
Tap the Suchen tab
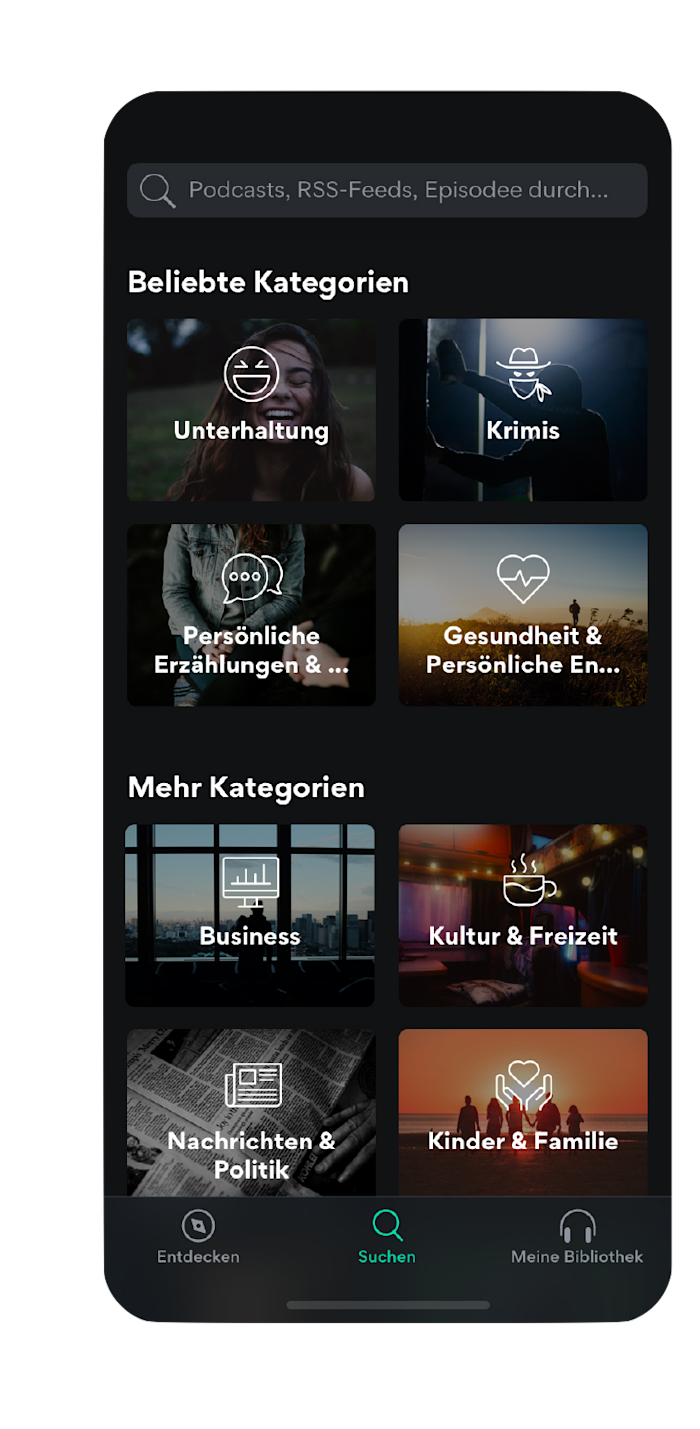pyautogui.click(x=387, y=1237)
